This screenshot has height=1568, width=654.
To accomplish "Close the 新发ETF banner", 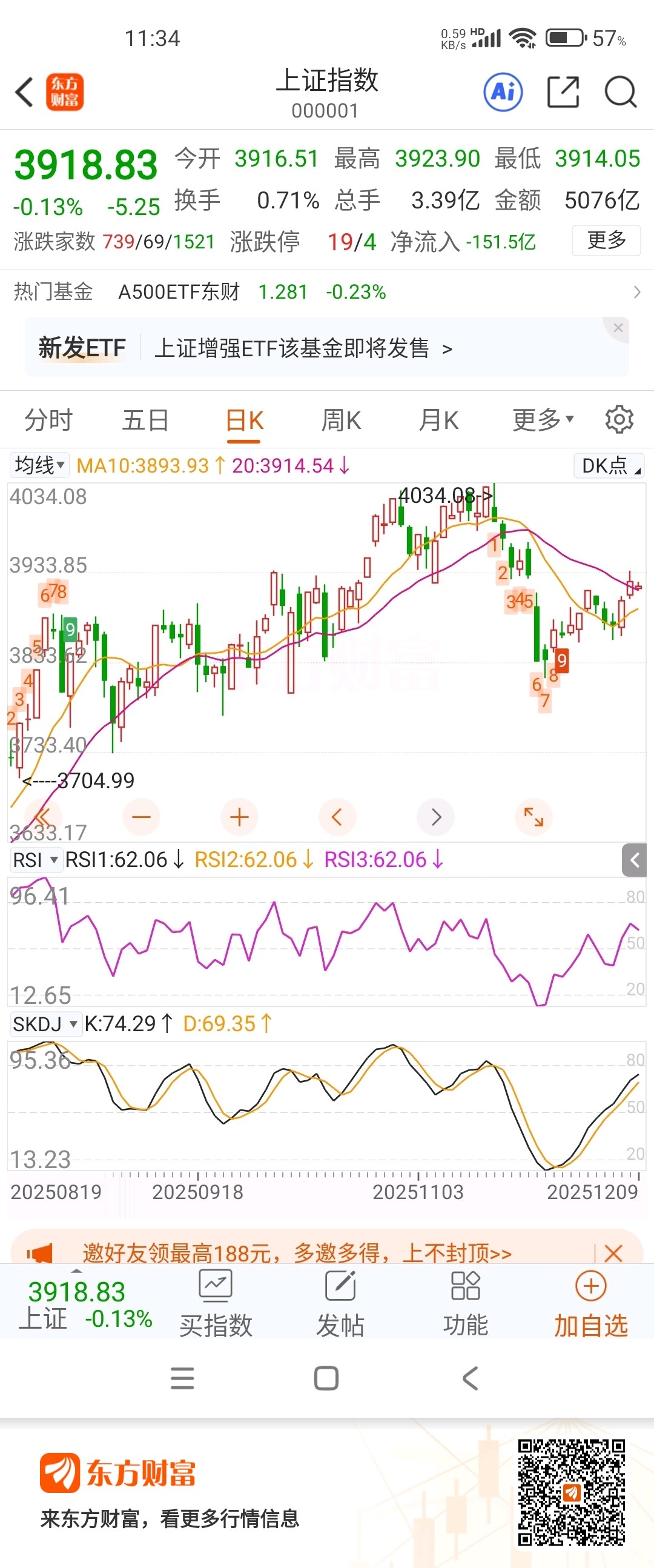I will coord(618,328).
